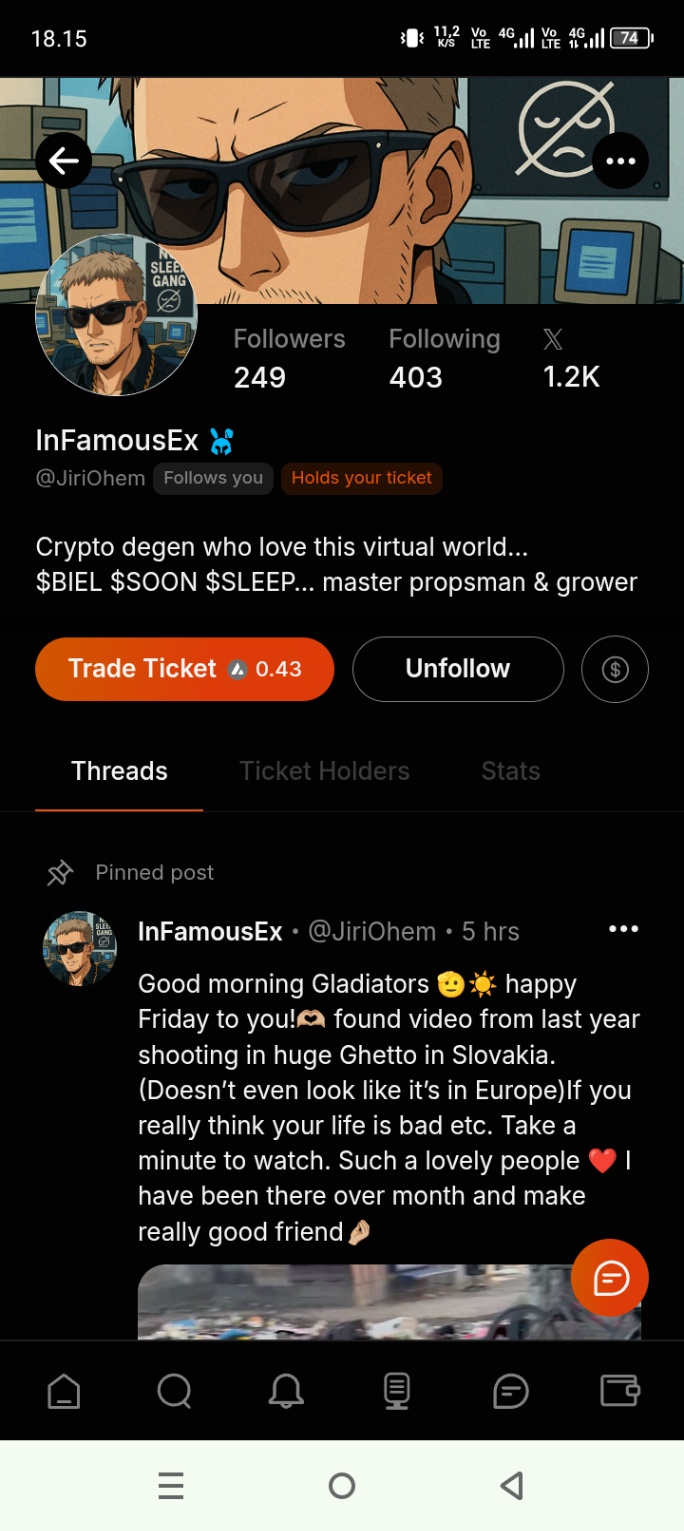Image resolution: width=684 pixels, height=1531 pixels.
Task: Open the Following list
Action: [443, 360]
